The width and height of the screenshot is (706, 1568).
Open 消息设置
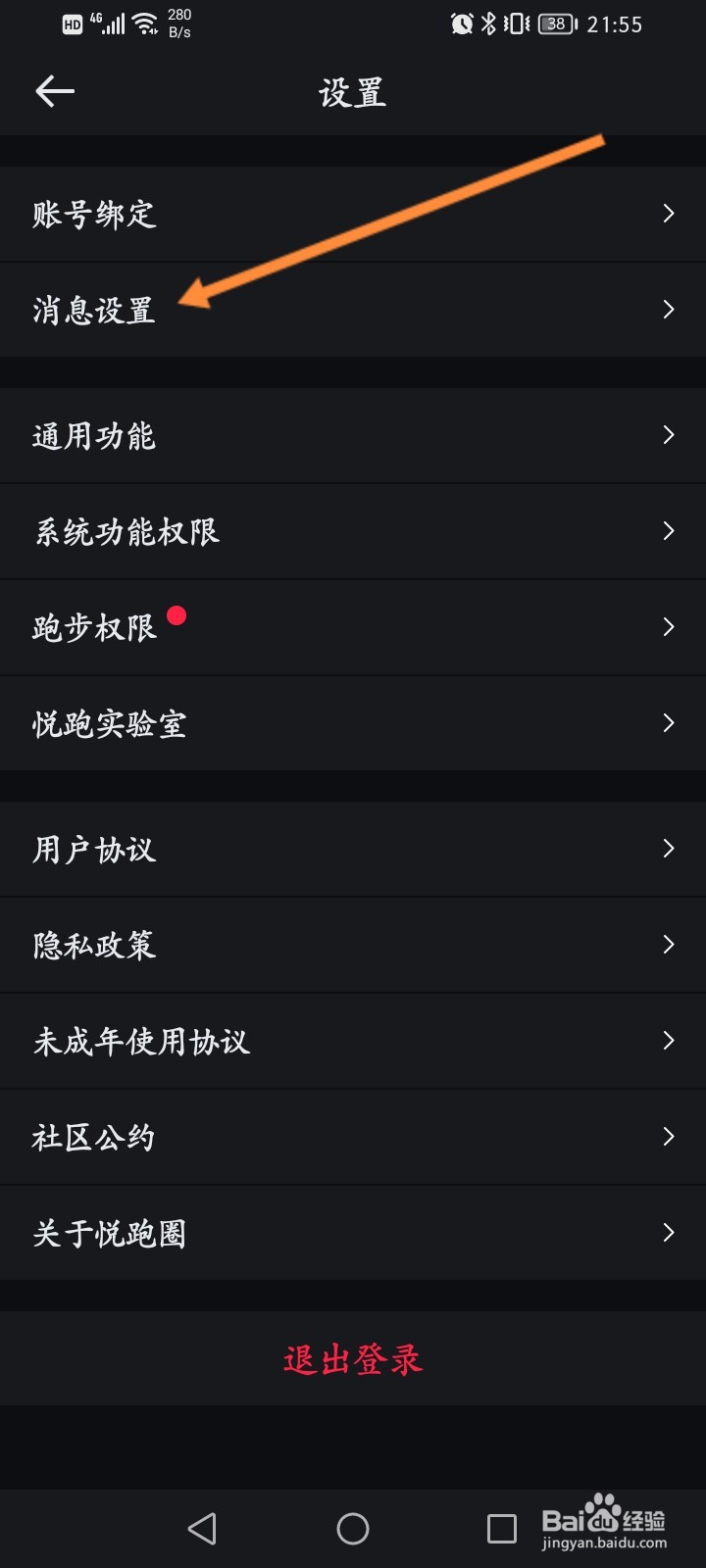(353, 310)
